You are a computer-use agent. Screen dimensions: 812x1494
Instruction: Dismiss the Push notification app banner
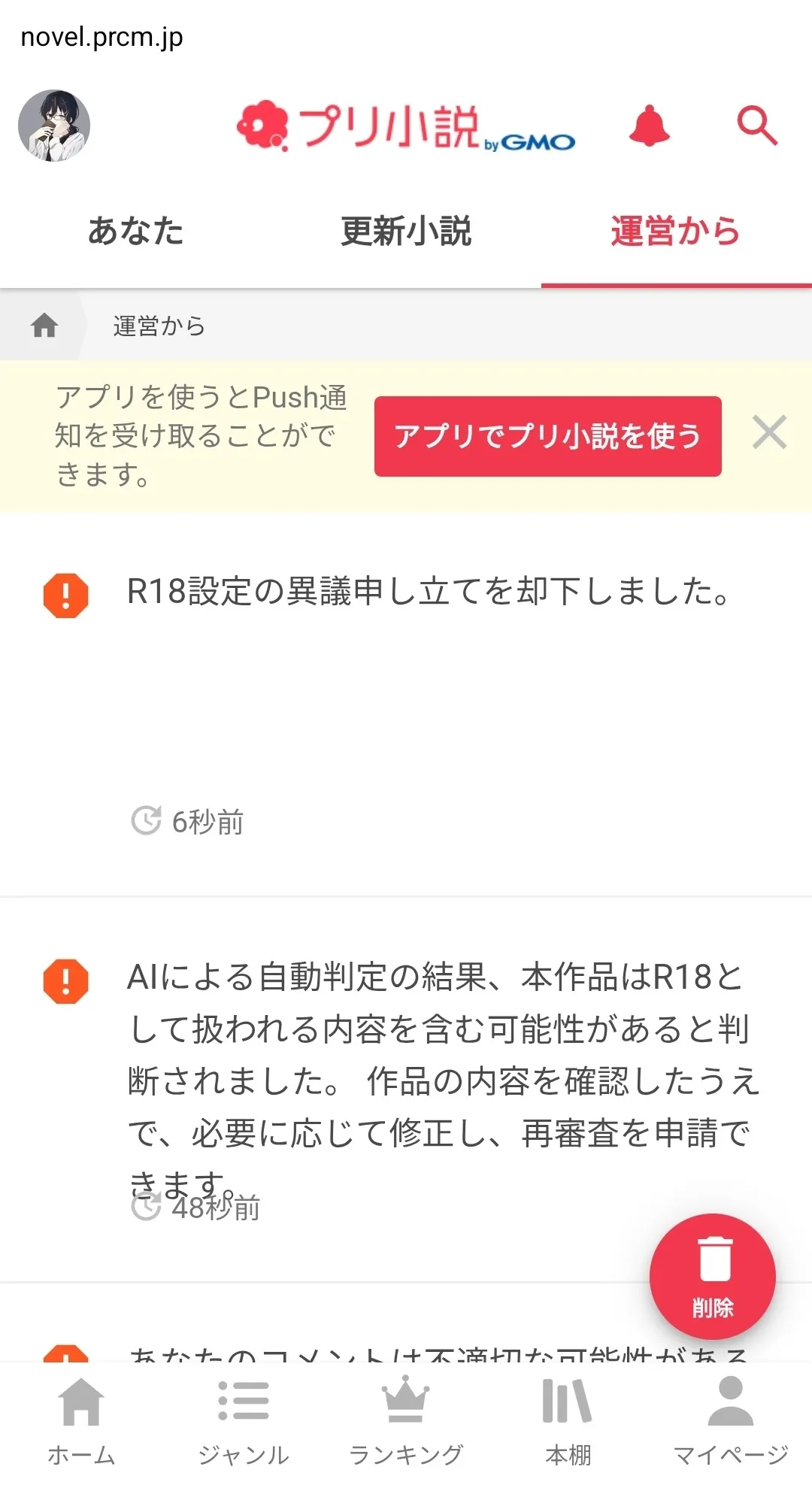(770, 433)
